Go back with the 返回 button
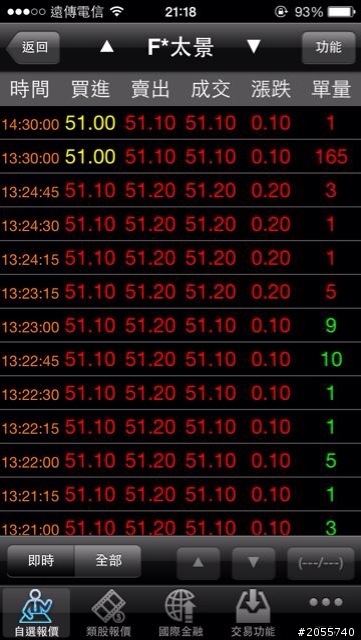Viewport: 361px width, 640px height. click(33, 48)
